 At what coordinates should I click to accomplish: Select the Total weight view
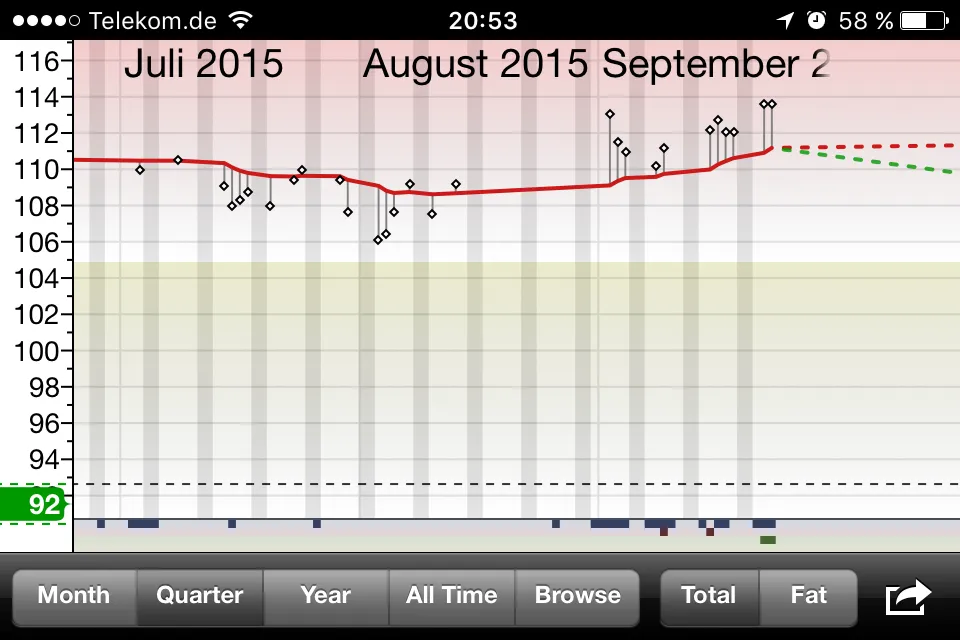pyautogui.click(x=709, y=596)
